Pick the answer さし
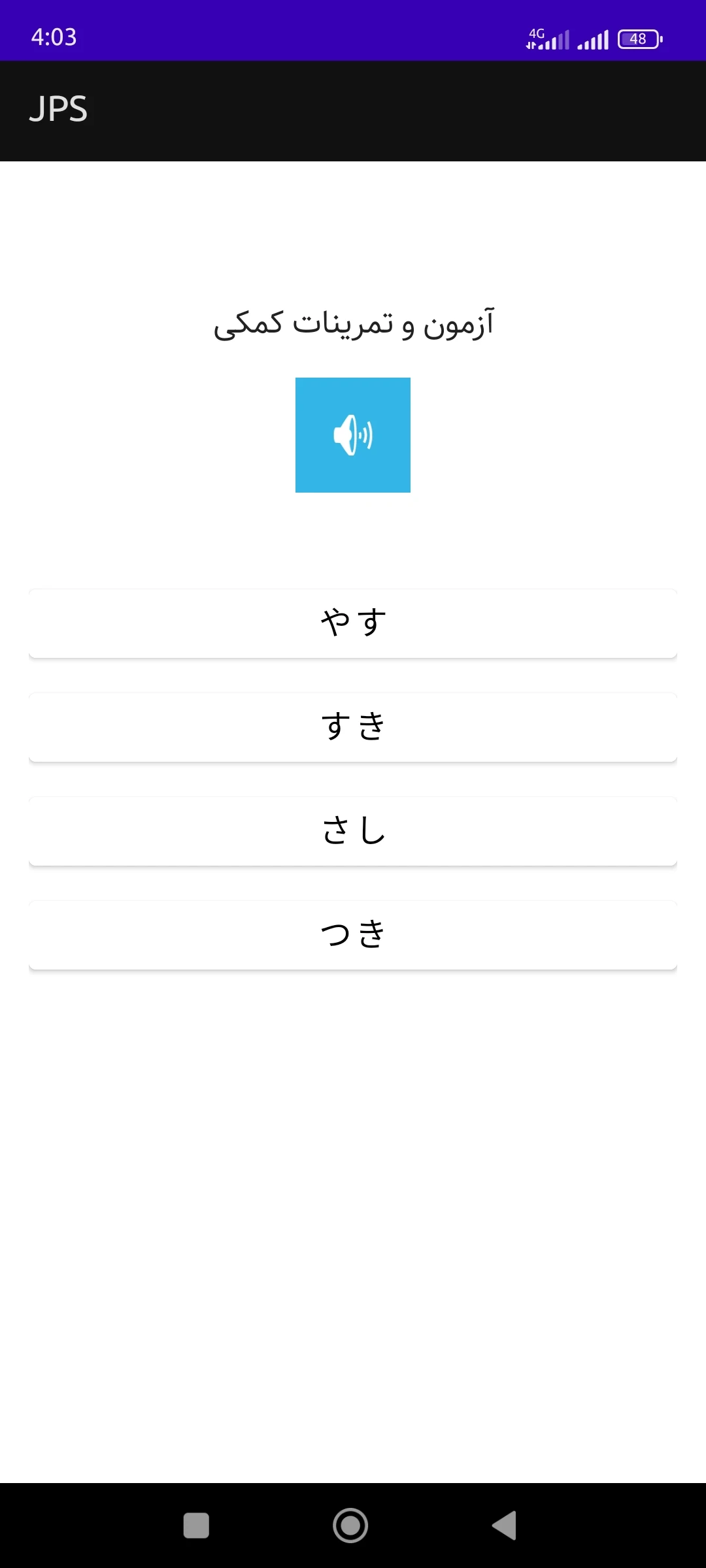Viewport: 706px width, 1568px height. click(353, 831)
